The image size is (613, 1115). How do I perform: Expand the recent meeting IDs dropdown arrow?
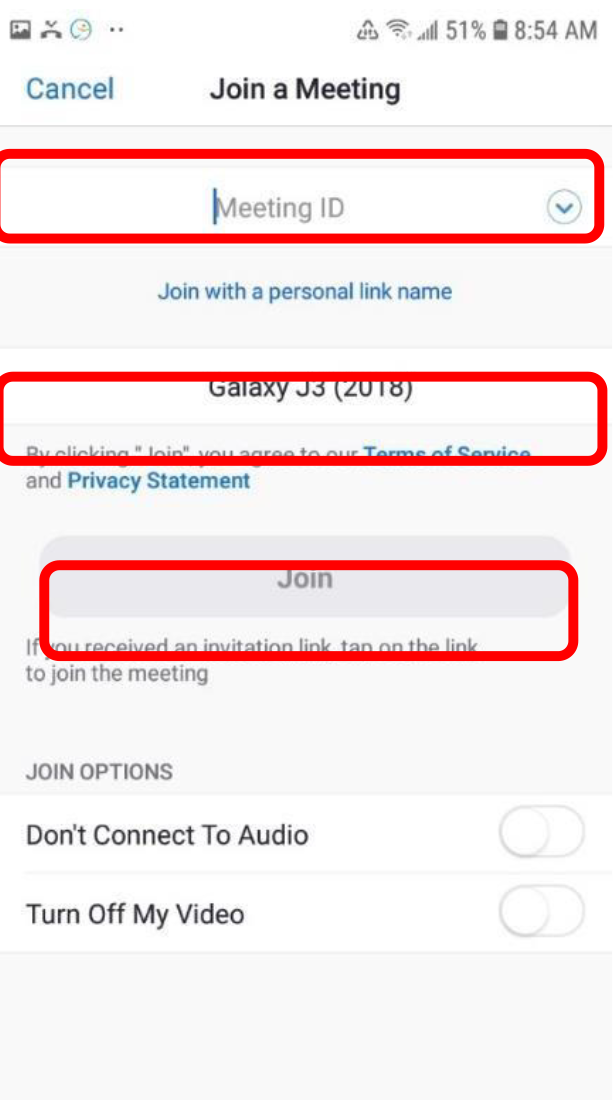pyautogui.click(x=564, y=207)
